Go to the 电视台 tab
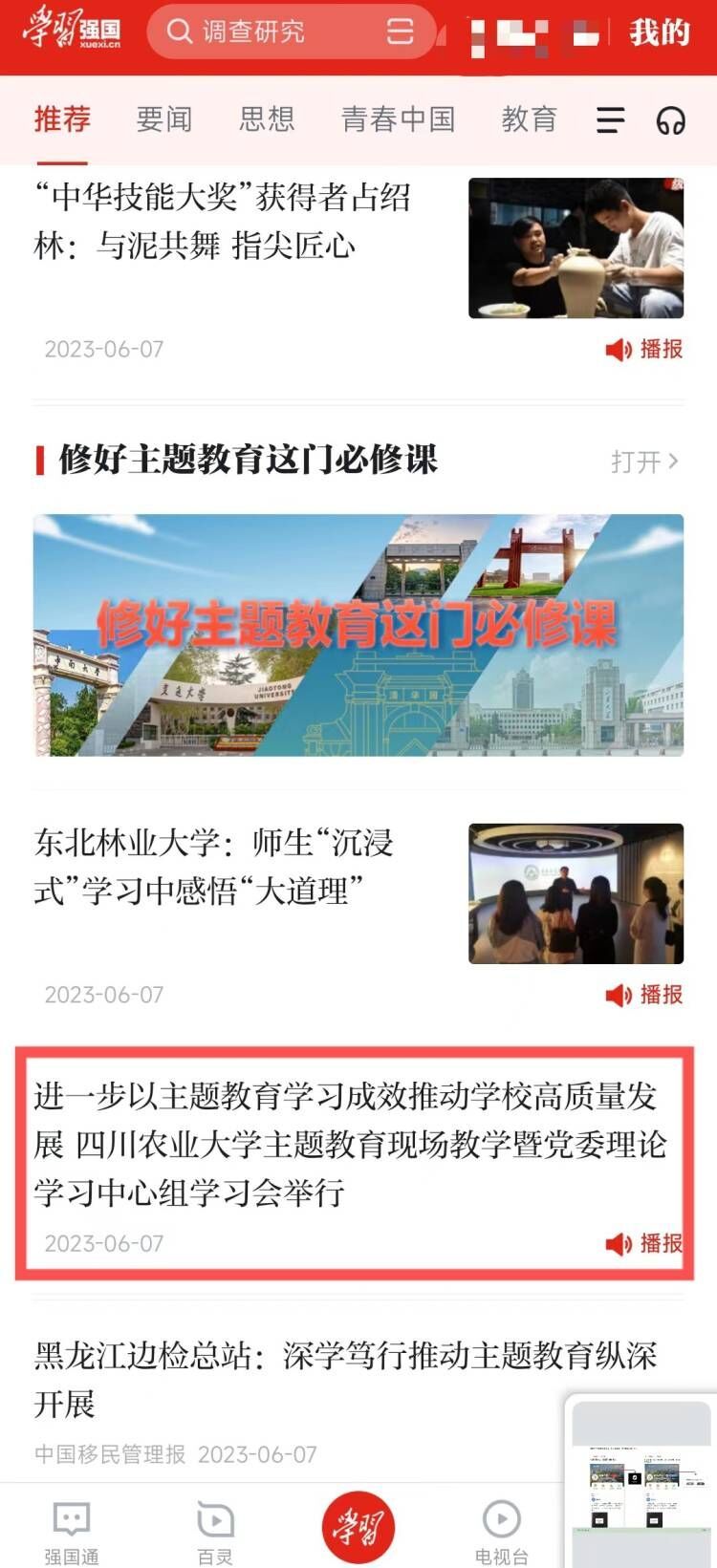Viewport: 717px width, 1568px height. [x=501, y=1532]
